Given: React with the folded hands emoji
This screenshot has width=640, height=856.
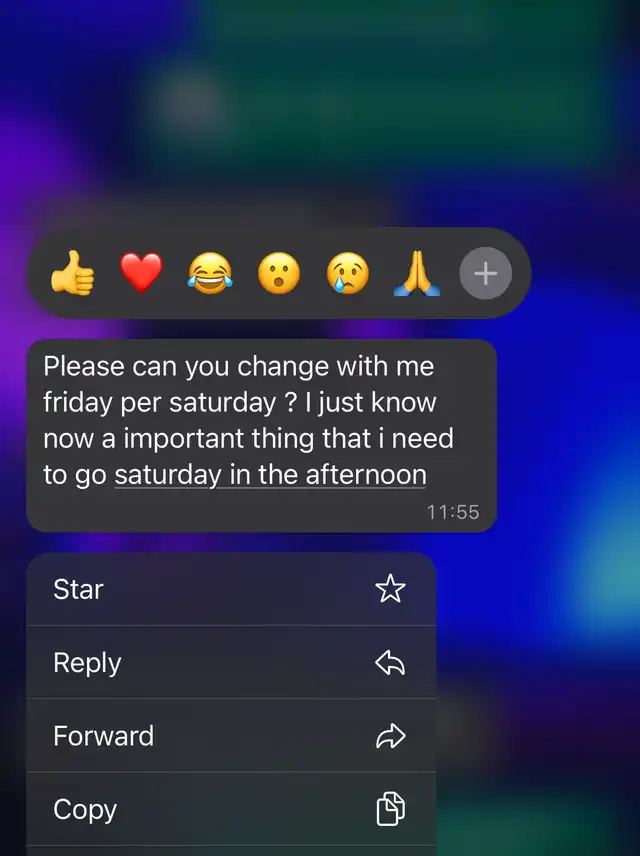Looking at the screenshot, I should pyautogui.click(x=417, y=273).
